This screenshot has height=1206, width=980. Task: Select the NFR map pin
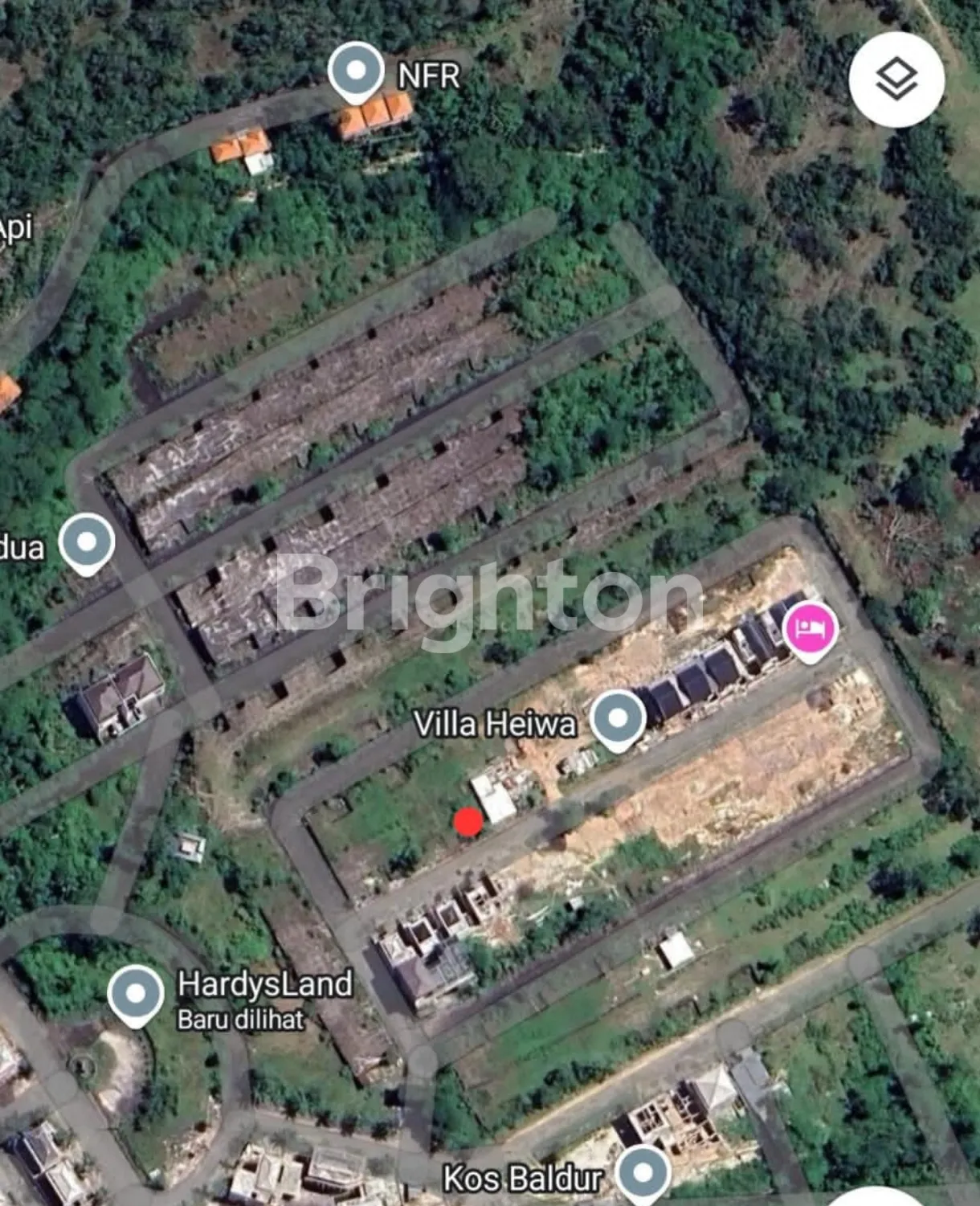(356, 71)
